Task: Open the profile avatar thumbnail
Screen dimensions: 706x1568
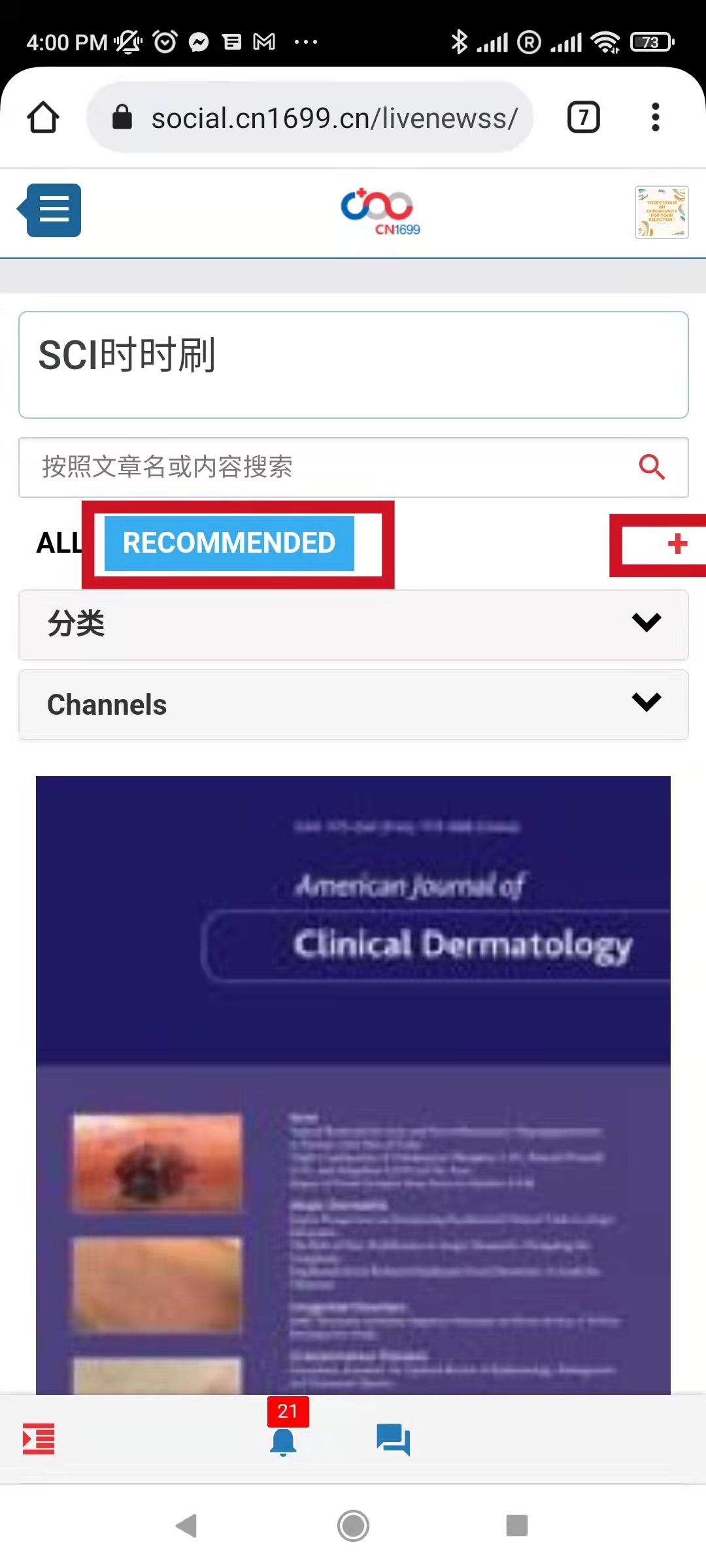Action: click(x=661, y=212)
